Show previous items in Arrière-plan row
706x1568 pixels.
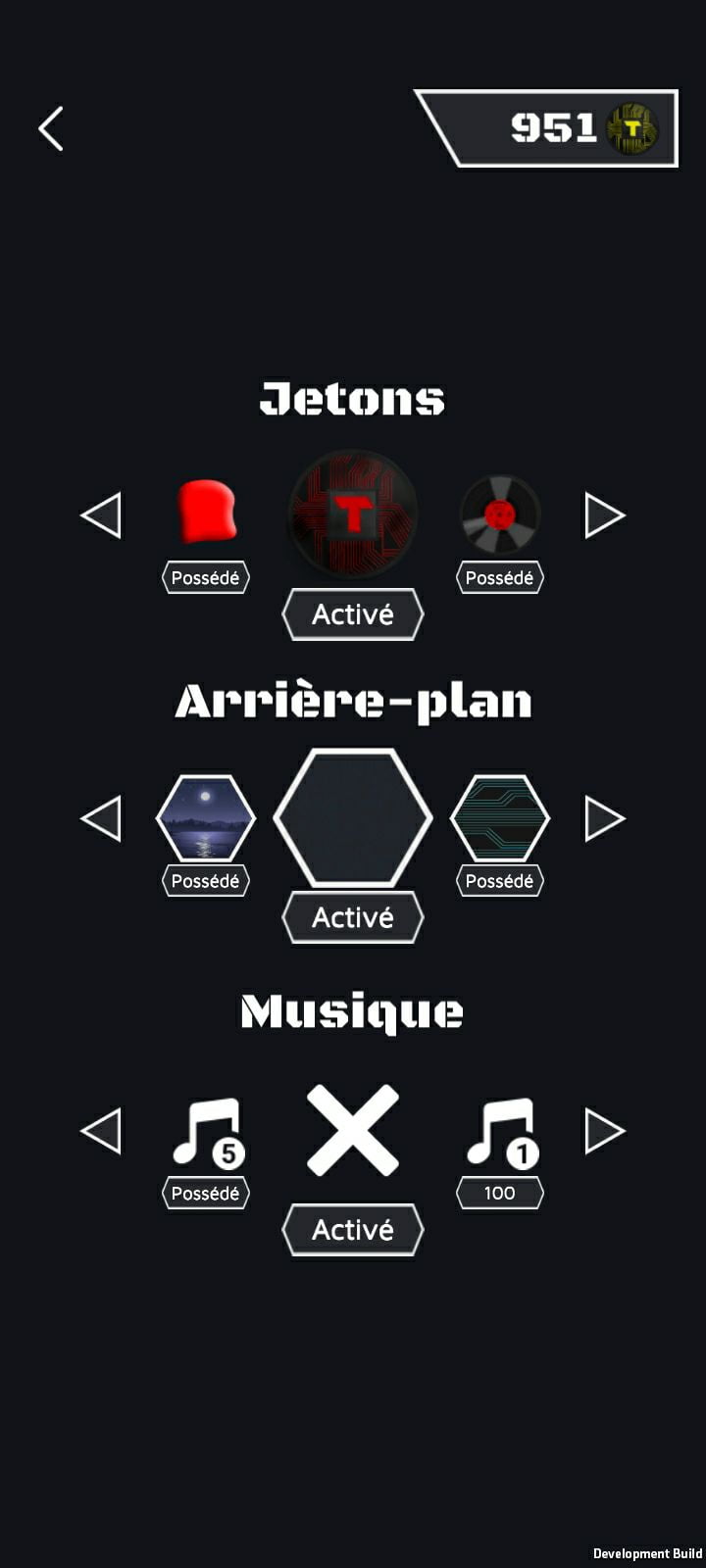tap(101, 818)
